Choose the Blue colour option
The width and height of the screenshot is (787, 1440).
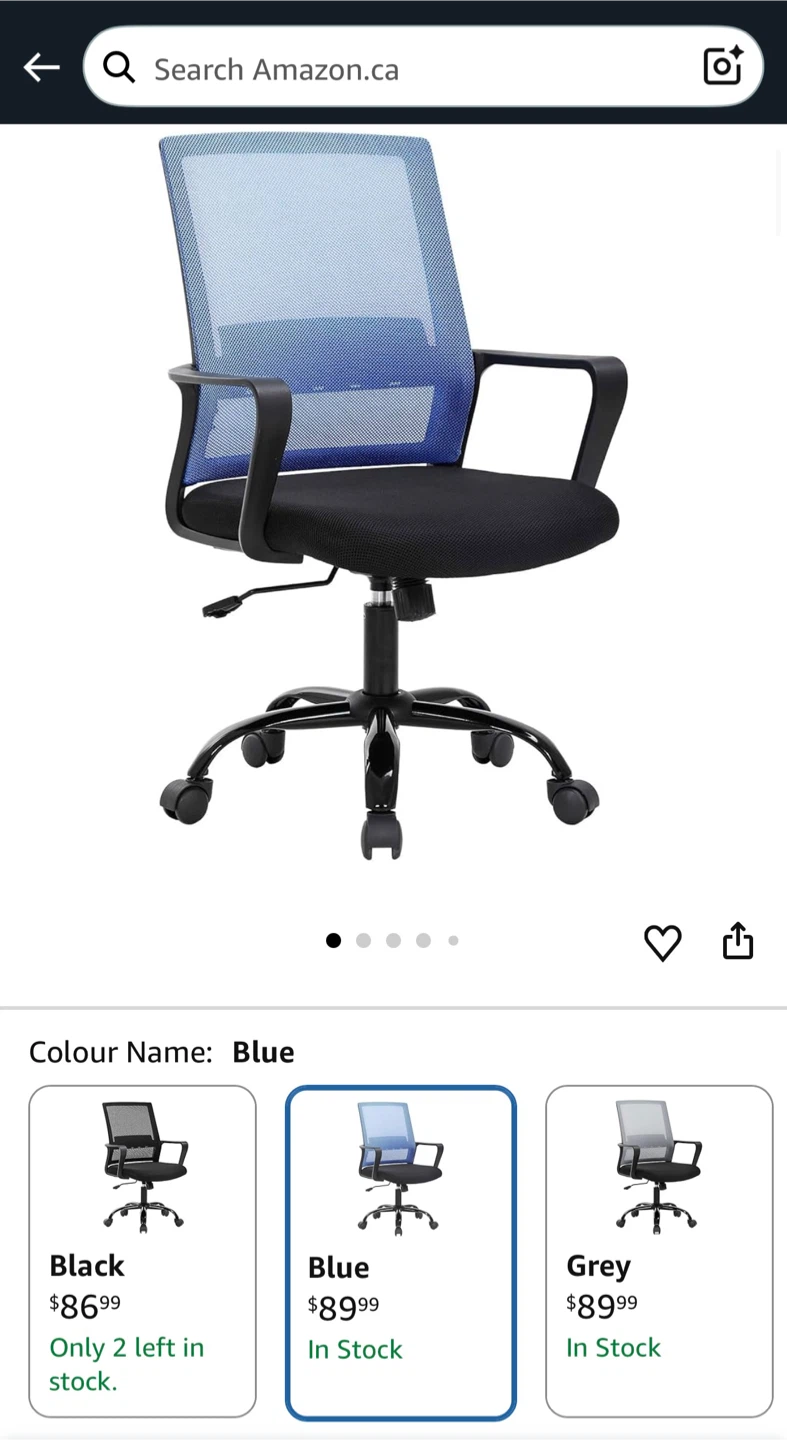click(401, 1252)
